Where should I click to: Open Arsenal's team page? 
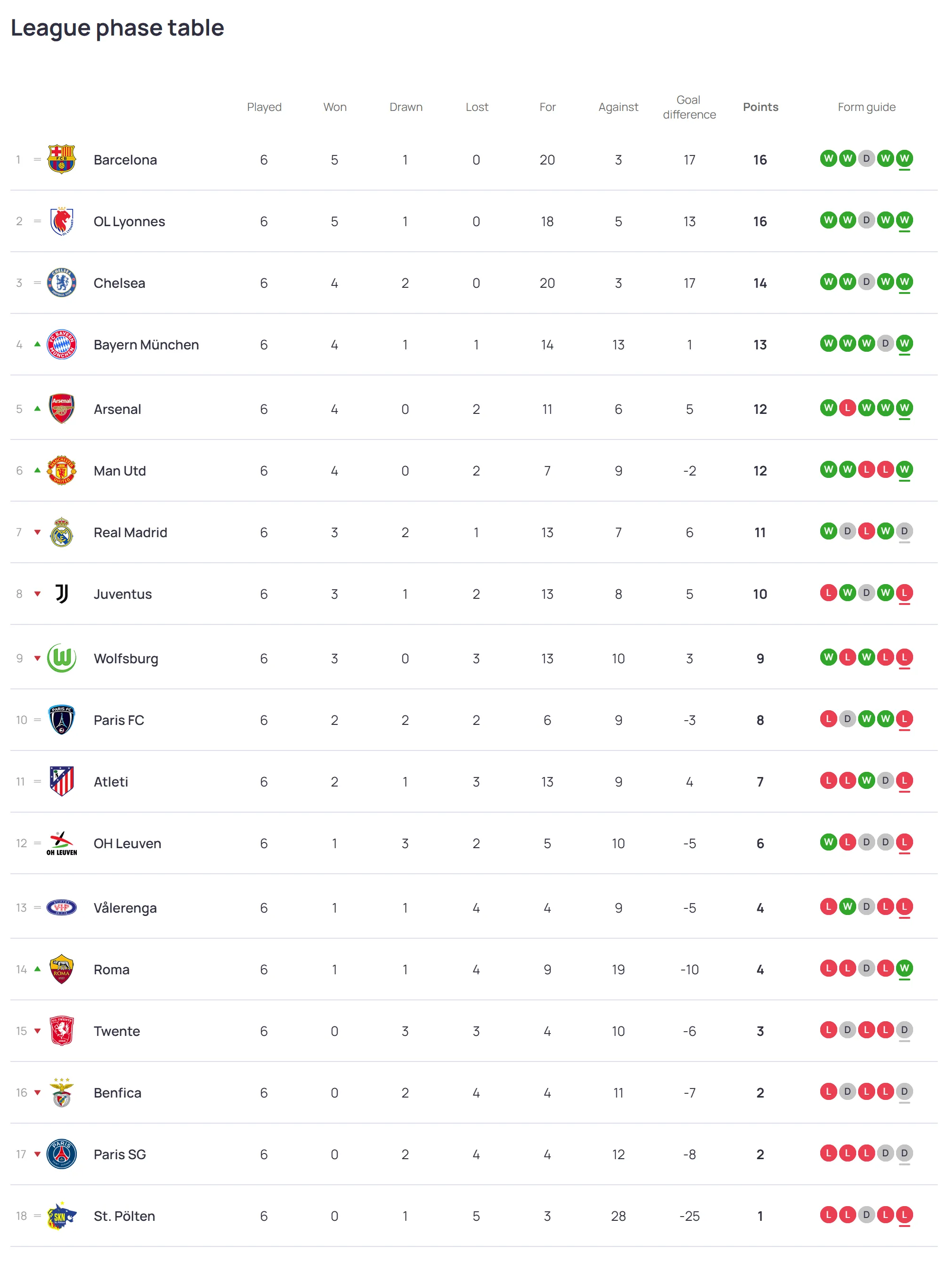(x=117, y=410)
